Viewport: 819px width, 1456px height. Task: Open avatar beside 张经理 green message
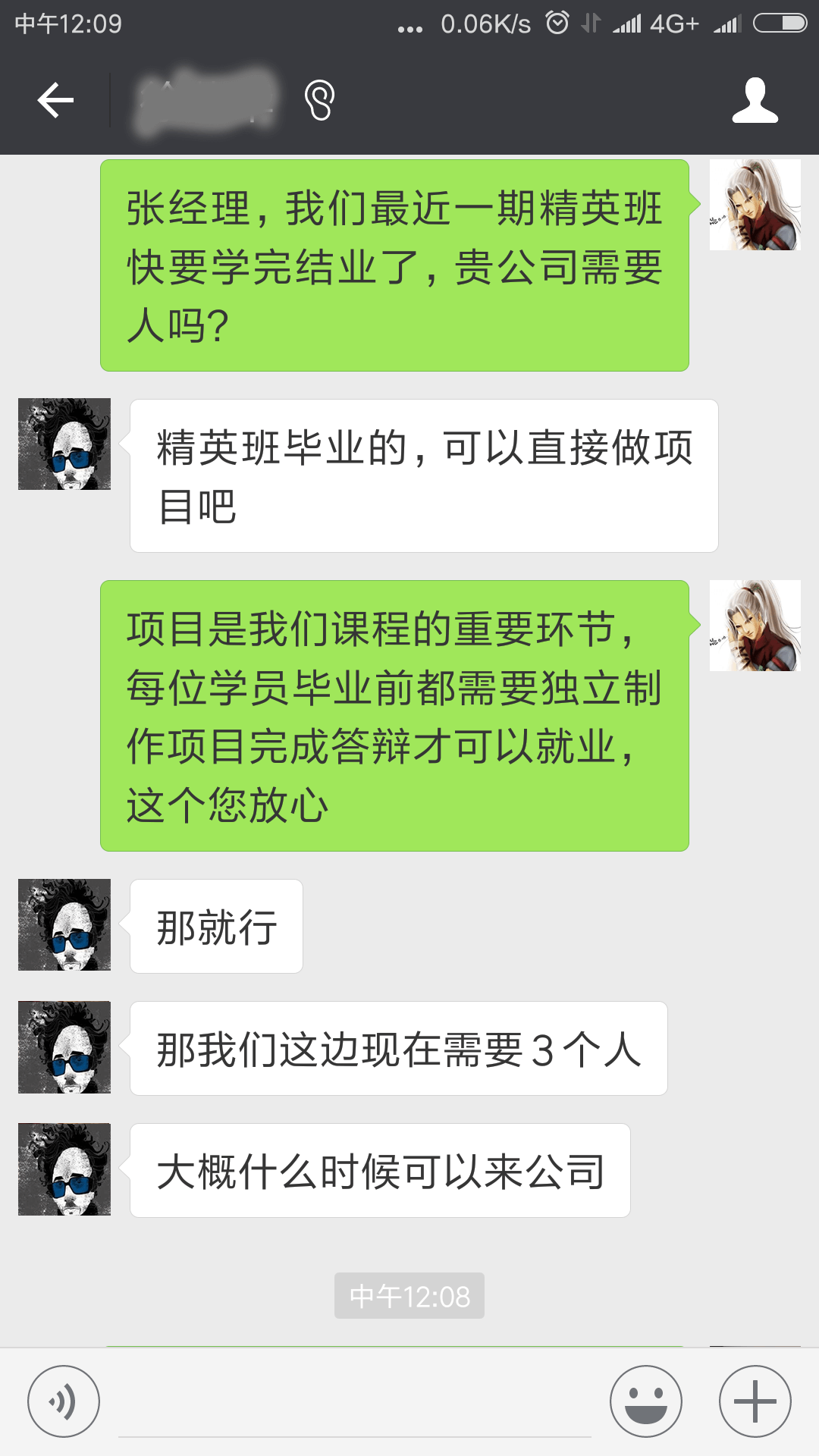[755, 205]
